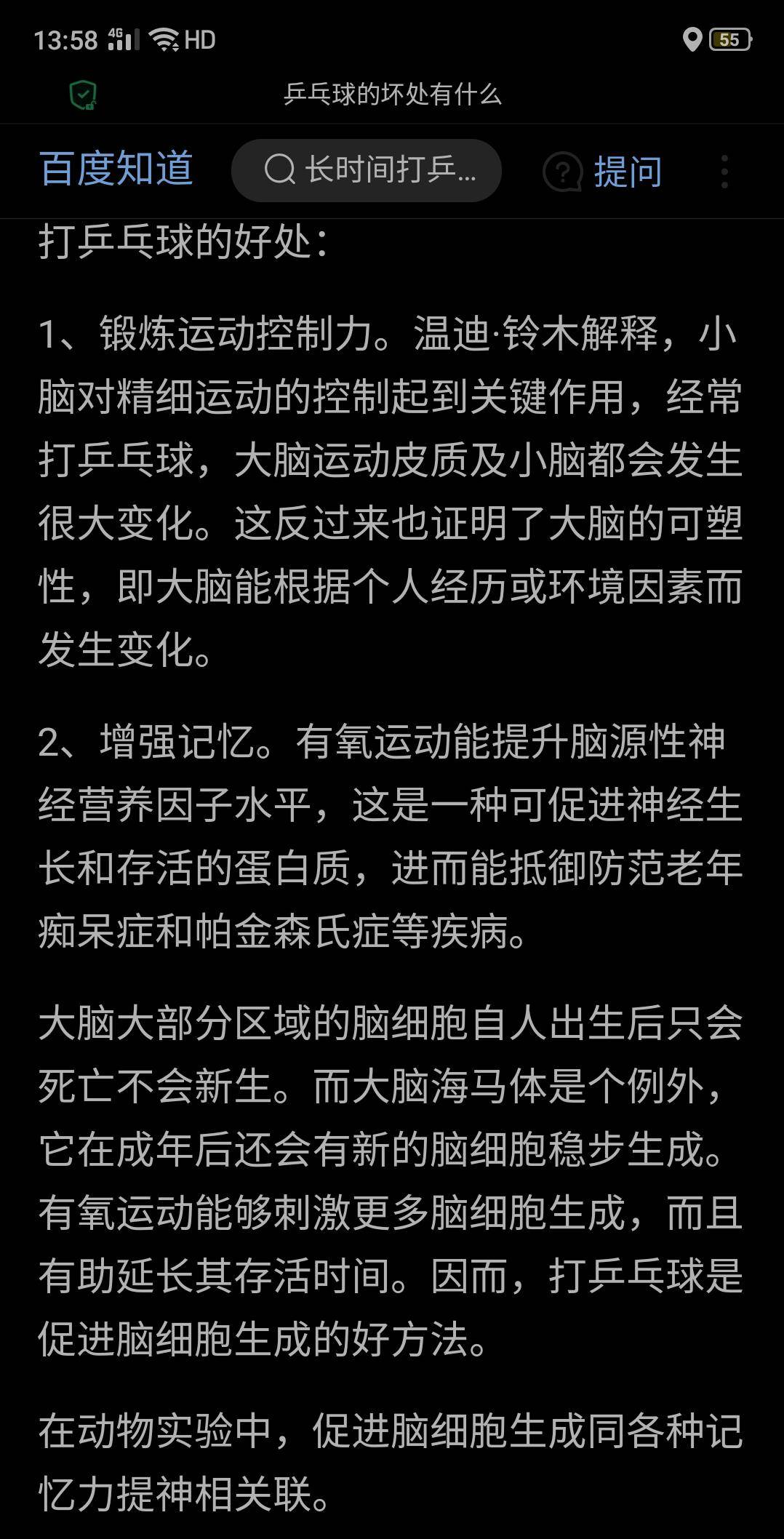The image size is (784, 1539).
Task: Tap the green security shield icon
Action: pos(82,95)
